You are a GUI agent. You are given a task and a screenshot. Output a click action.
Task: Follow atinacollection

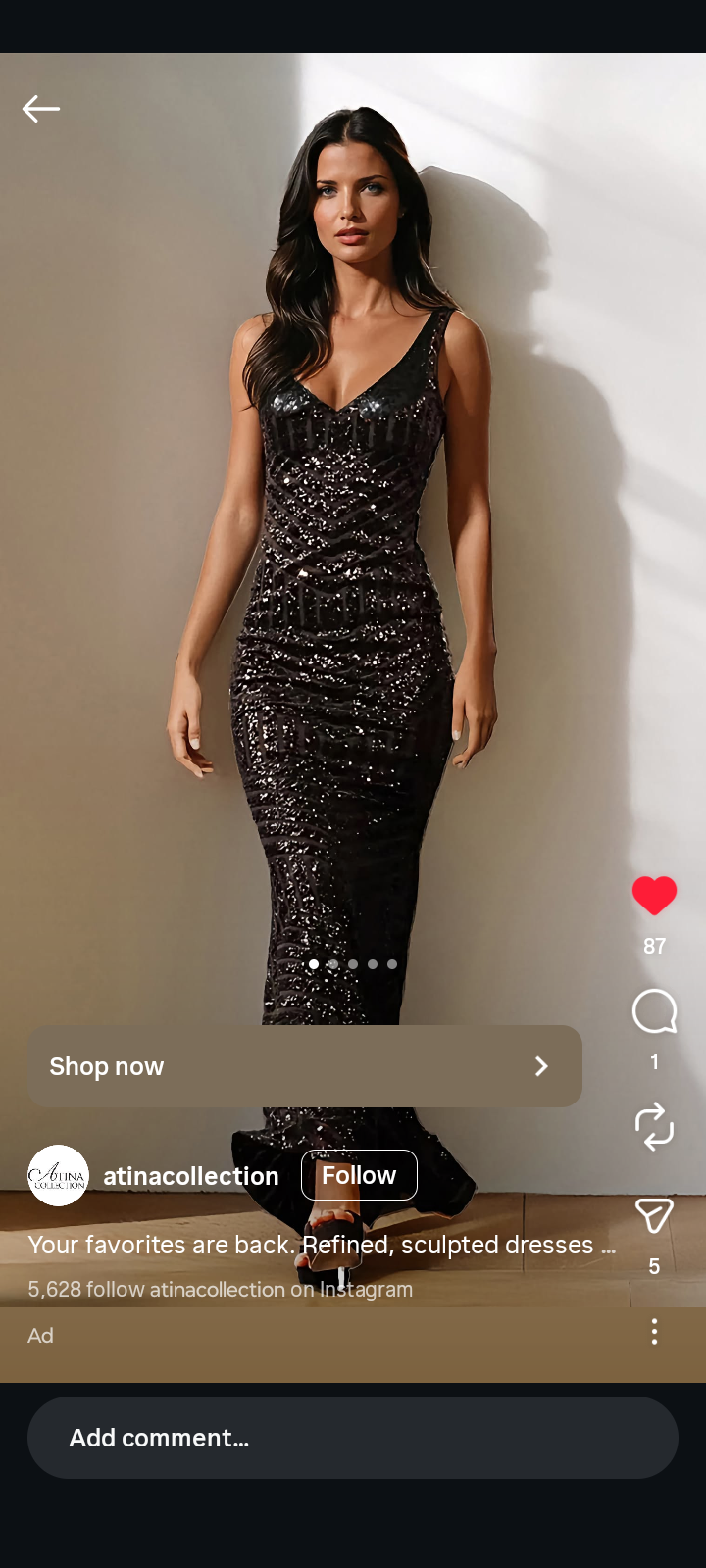[359, 1175]
